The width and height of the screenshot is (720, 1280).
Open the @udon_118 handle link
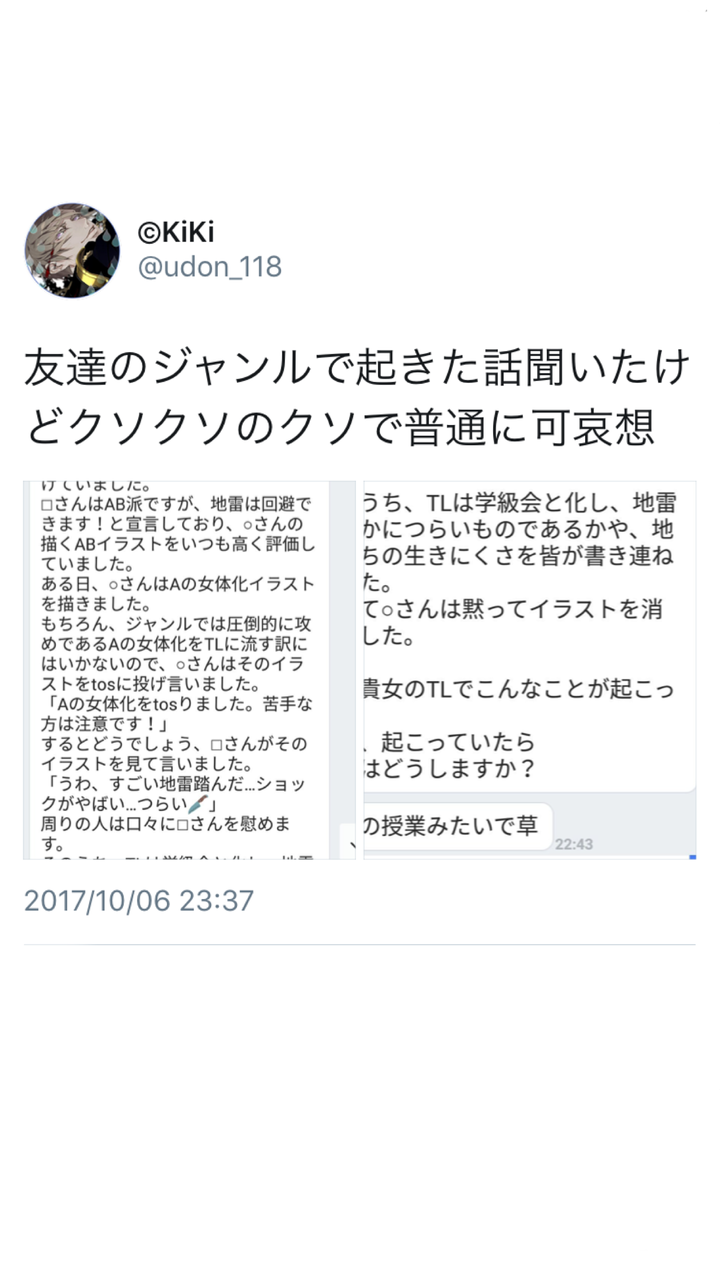[x=207, y=267]
